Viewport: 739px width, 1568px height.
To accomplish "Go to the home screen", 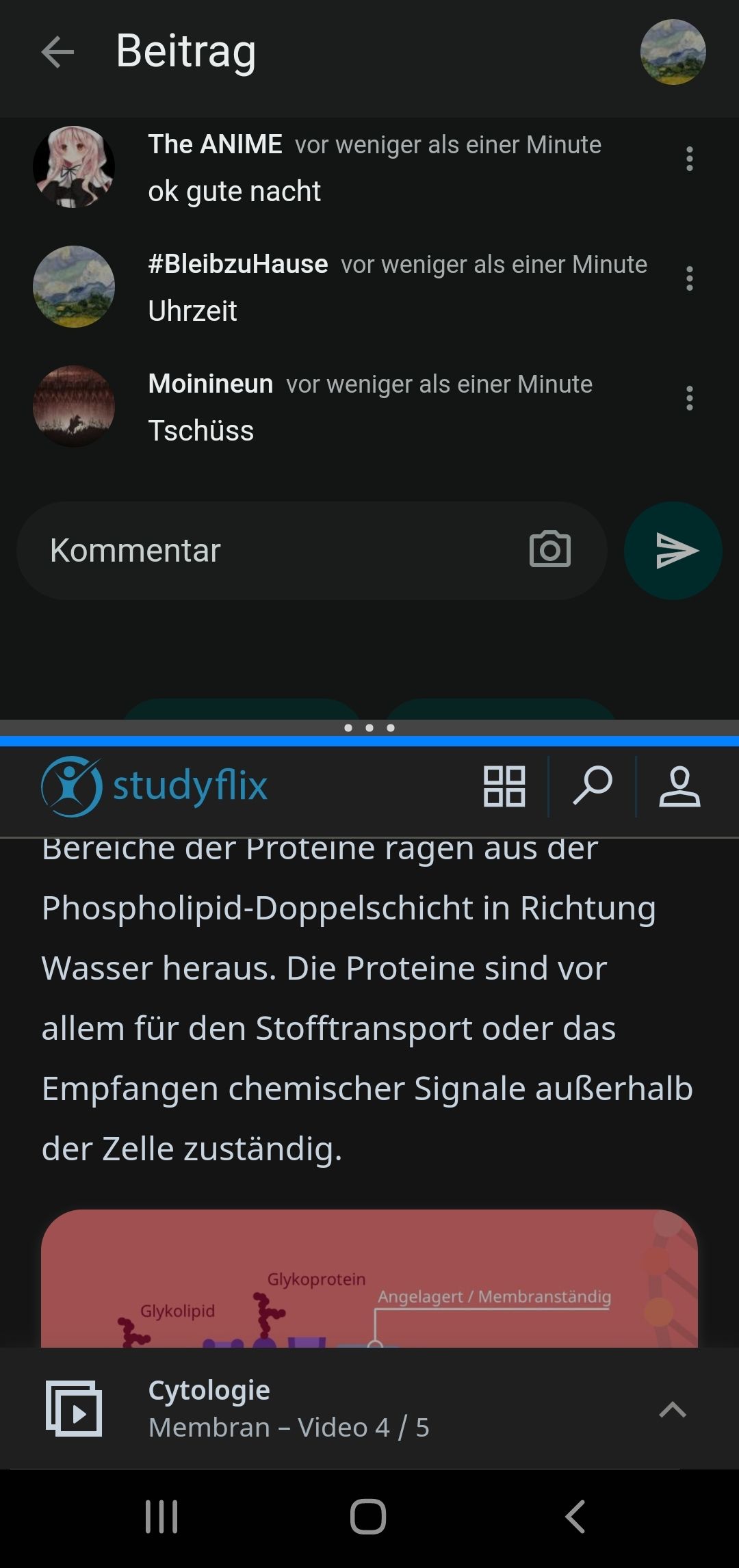I will [368, 1517].
